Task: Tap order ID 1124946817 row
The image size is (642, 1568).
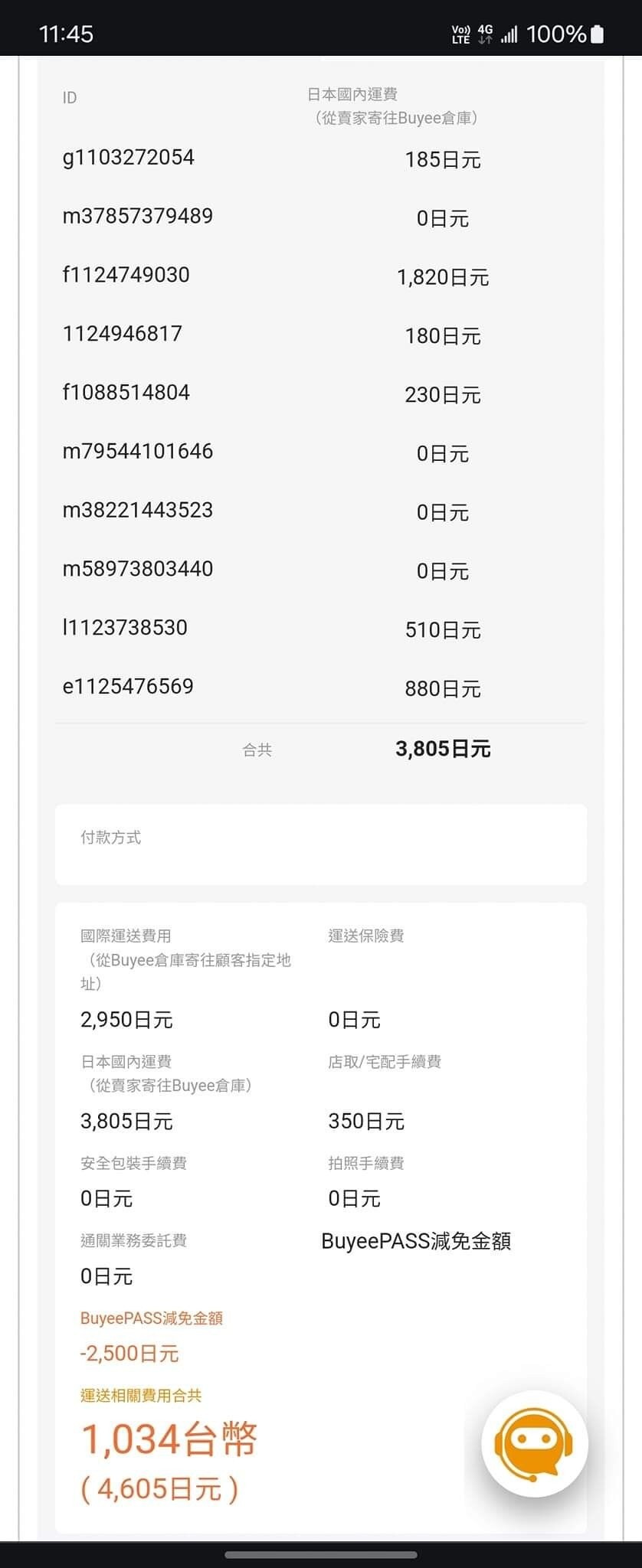Action: [x=123, y=334]
